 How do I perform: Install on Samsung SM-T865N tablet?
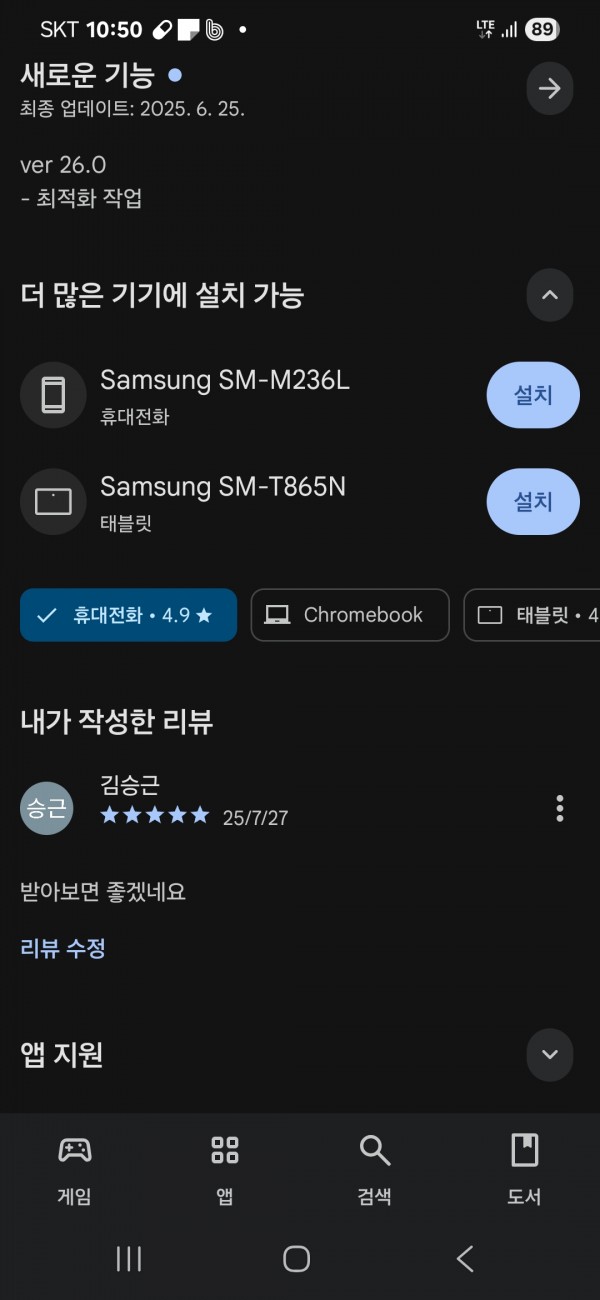click(533, 501)
